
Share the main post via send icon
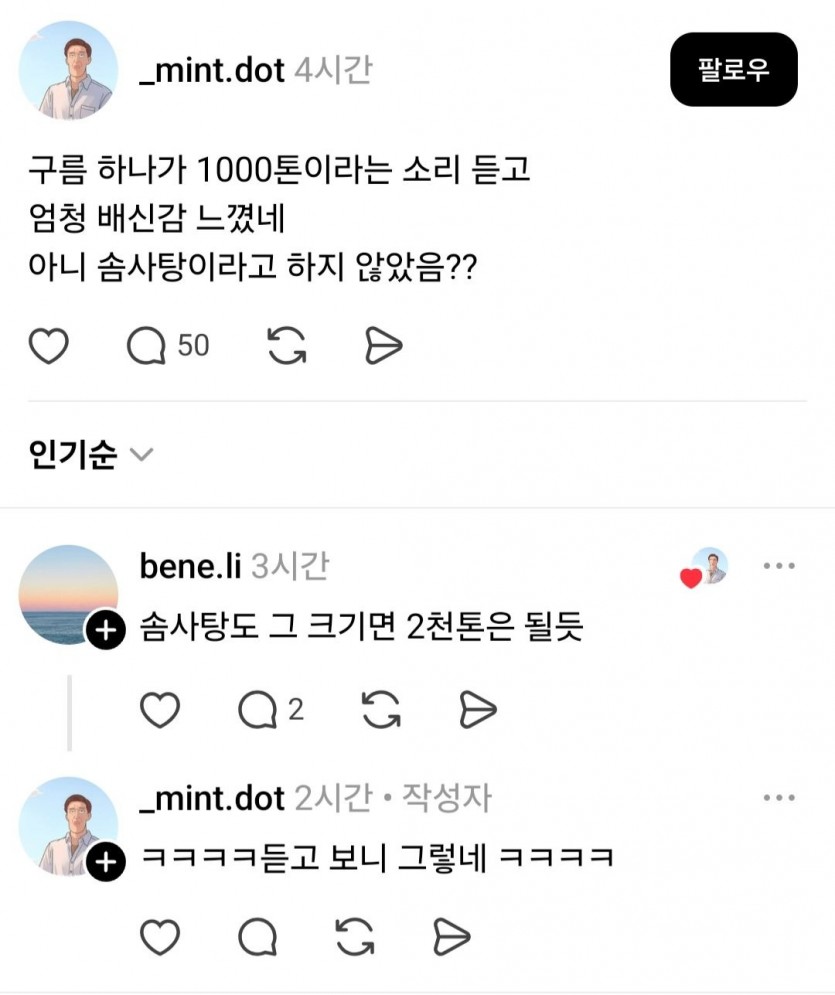383,346
